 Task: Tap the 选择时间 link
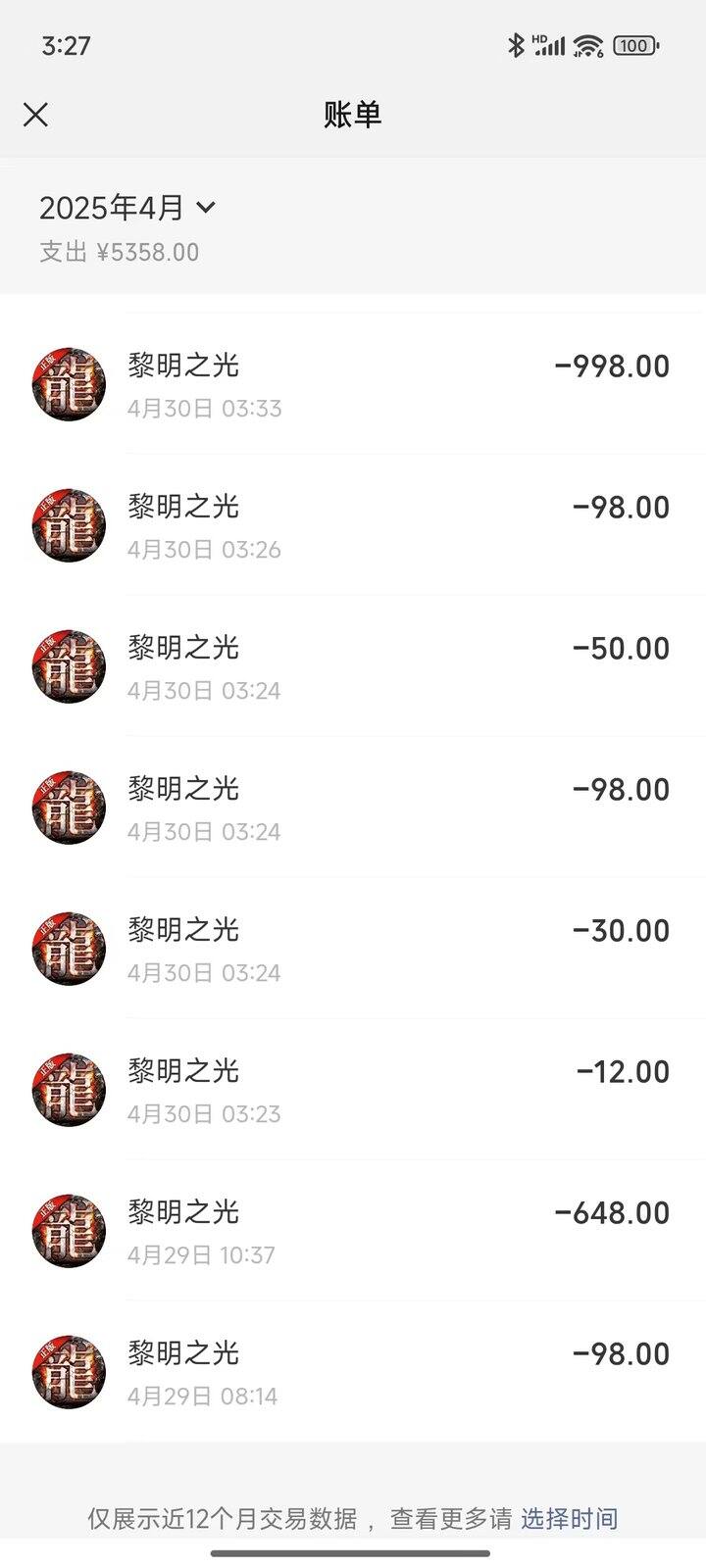(569, 1518)
